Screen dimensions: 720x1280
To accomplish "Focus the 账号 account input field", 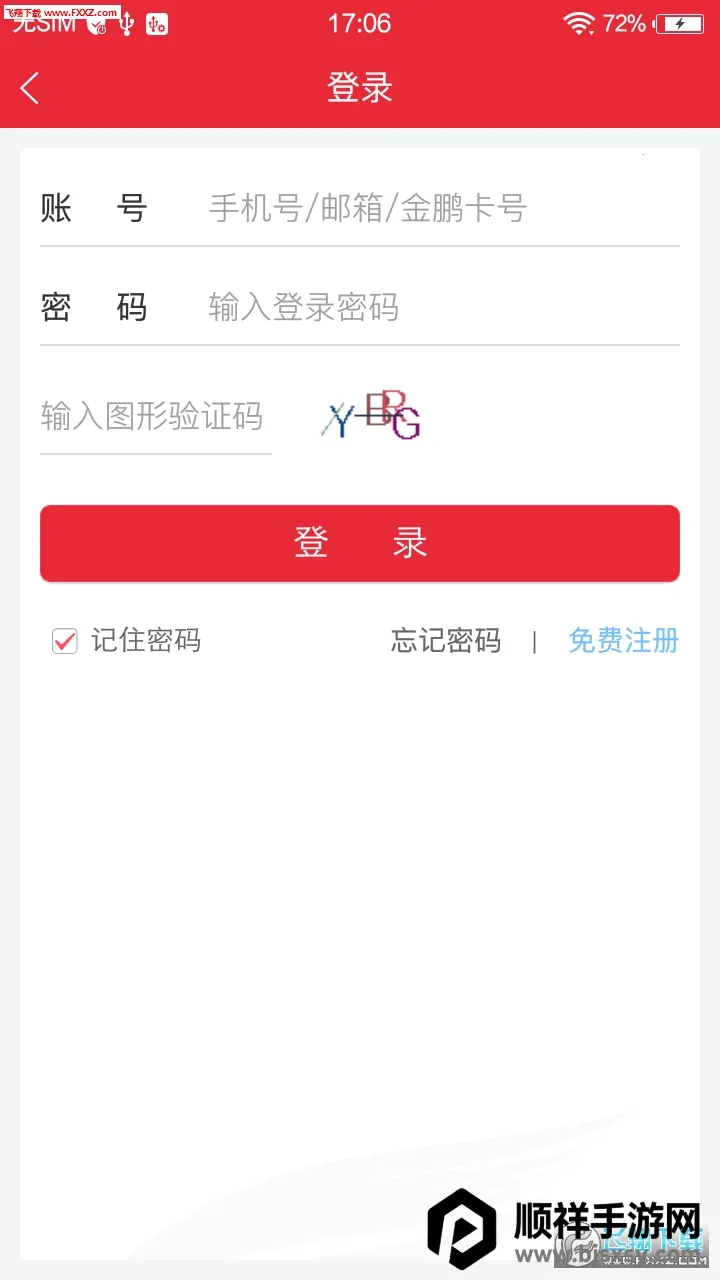I will (x=440, y=209).
